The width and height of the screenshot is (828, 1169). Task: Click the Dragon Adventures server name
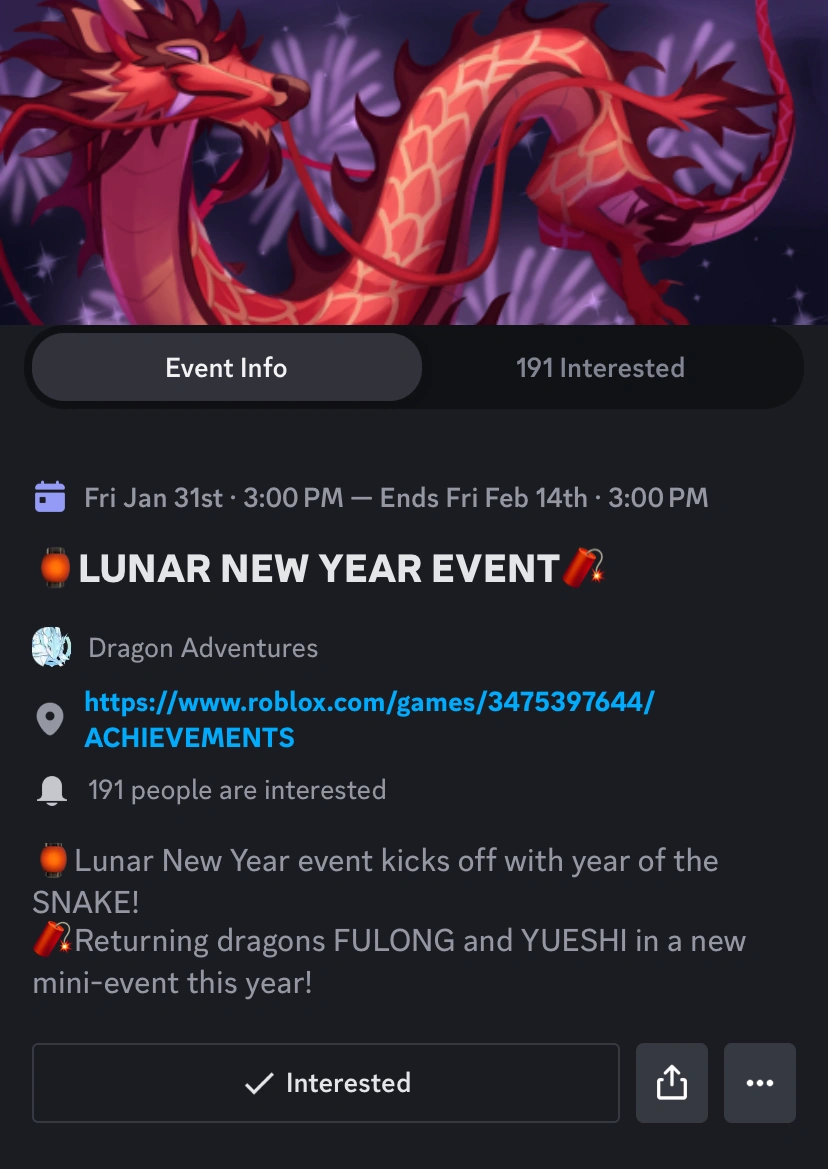pos(203,647)
